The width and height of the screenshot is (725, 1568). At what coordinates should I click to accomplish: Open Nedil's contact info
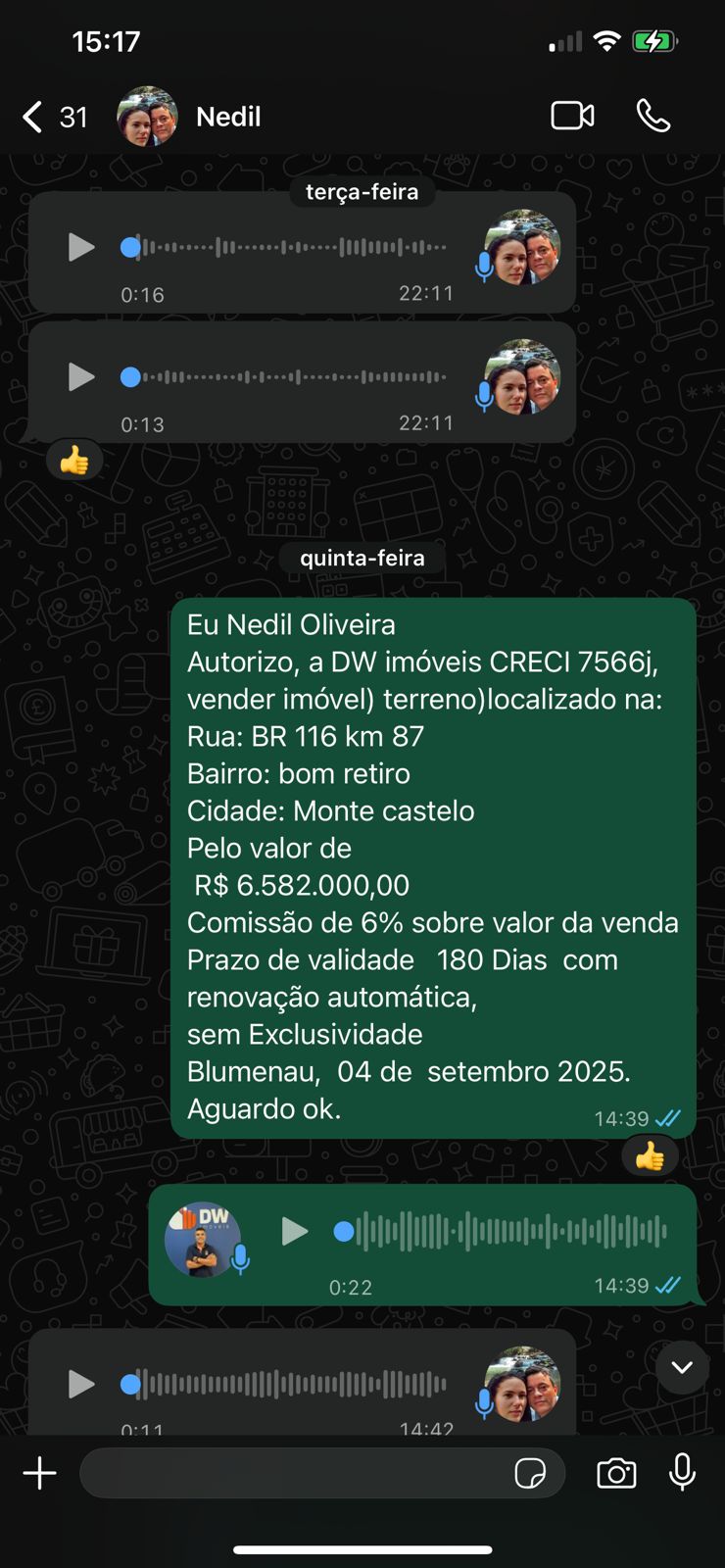pos(228,118)
